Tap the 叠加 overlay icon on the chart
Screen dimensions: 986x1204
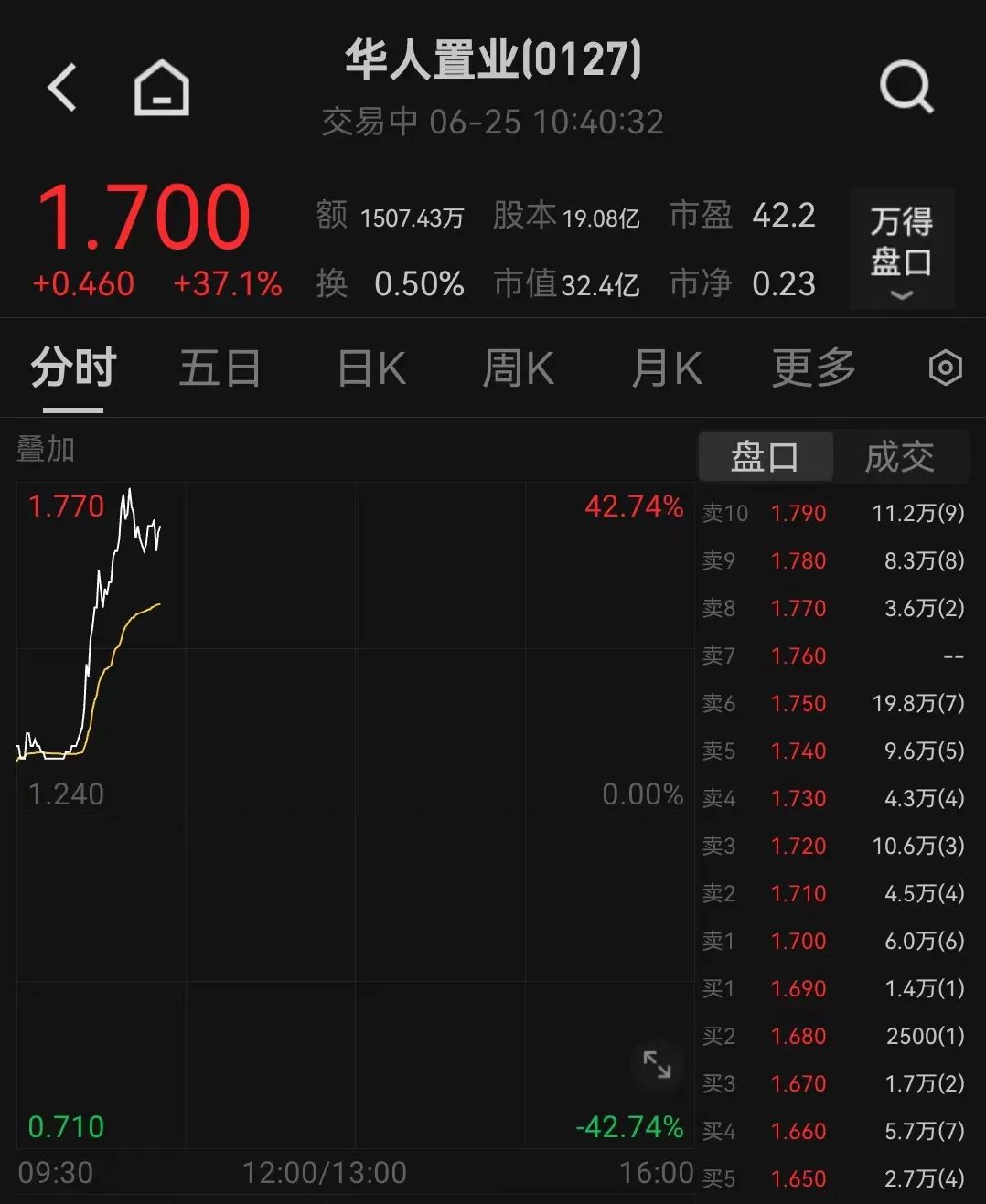click(x=45, y=449)
